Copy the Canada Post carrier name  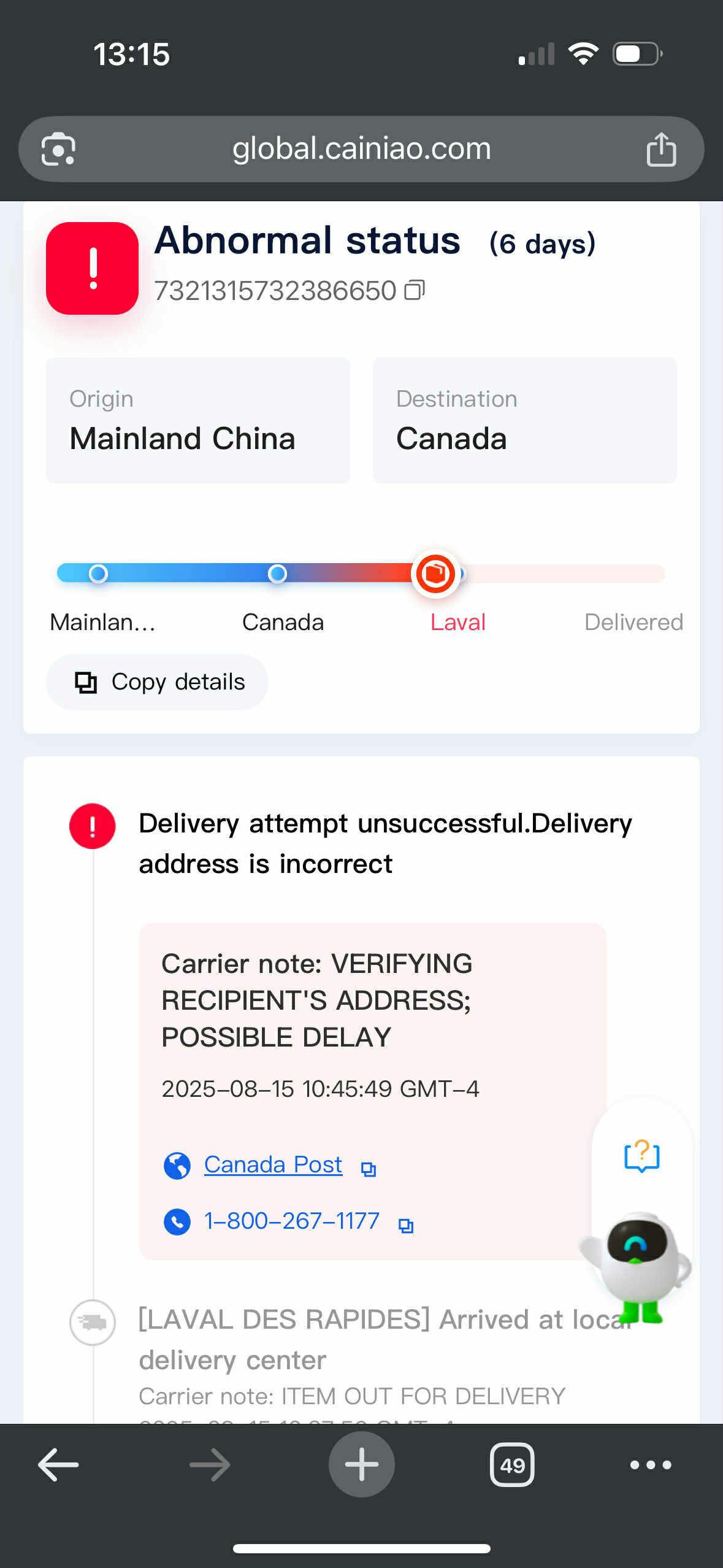(x=369, y=1169)
